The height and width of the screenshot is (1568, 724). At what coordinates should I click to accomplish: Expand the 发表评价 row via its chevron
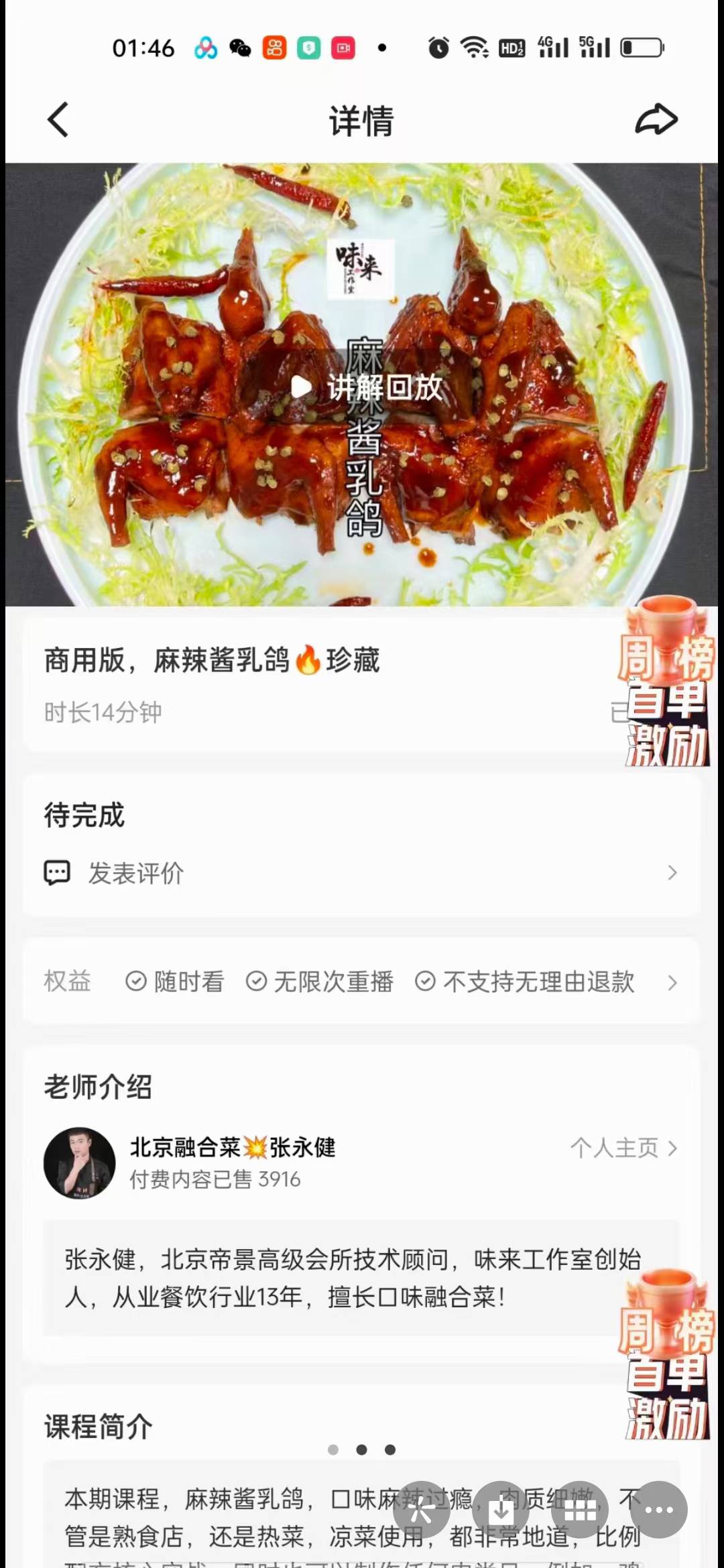673,872
